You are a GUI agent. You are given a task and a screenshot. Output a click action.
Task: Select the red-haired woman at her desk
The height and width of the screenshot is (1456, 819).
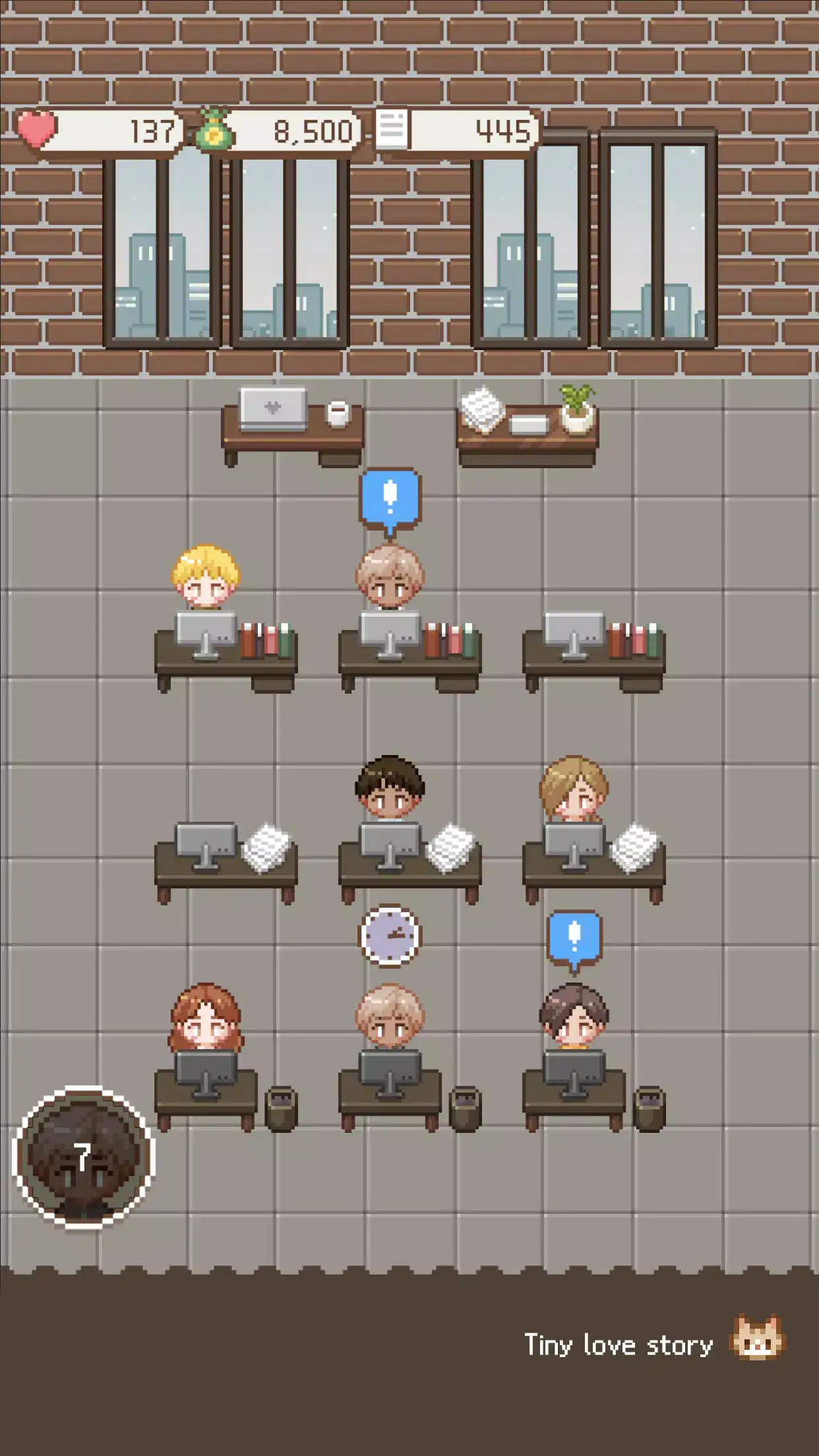tap(206, 1017)
